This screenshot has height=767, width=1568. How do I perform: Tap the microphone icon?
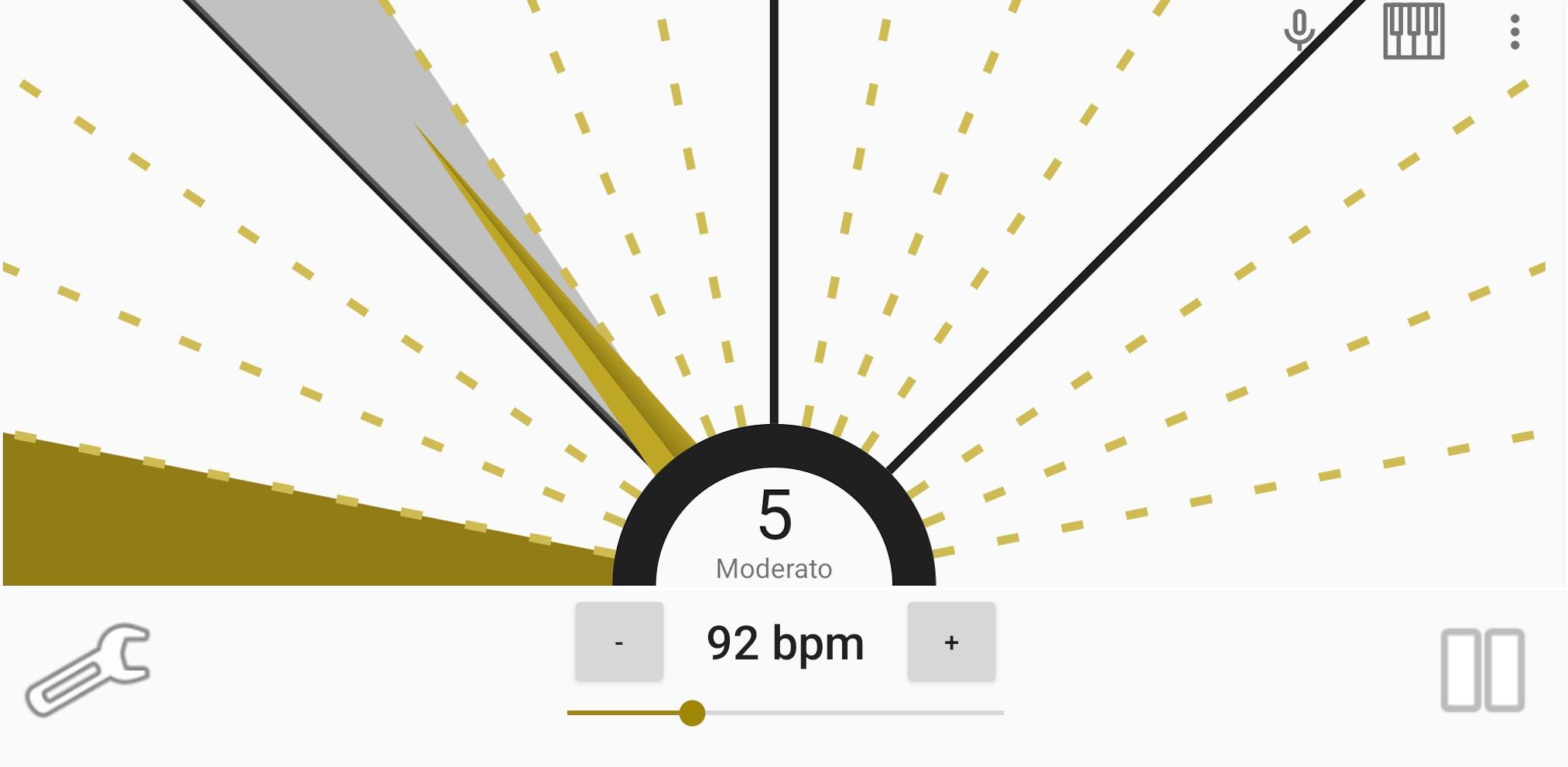[x=1299, y=31]
